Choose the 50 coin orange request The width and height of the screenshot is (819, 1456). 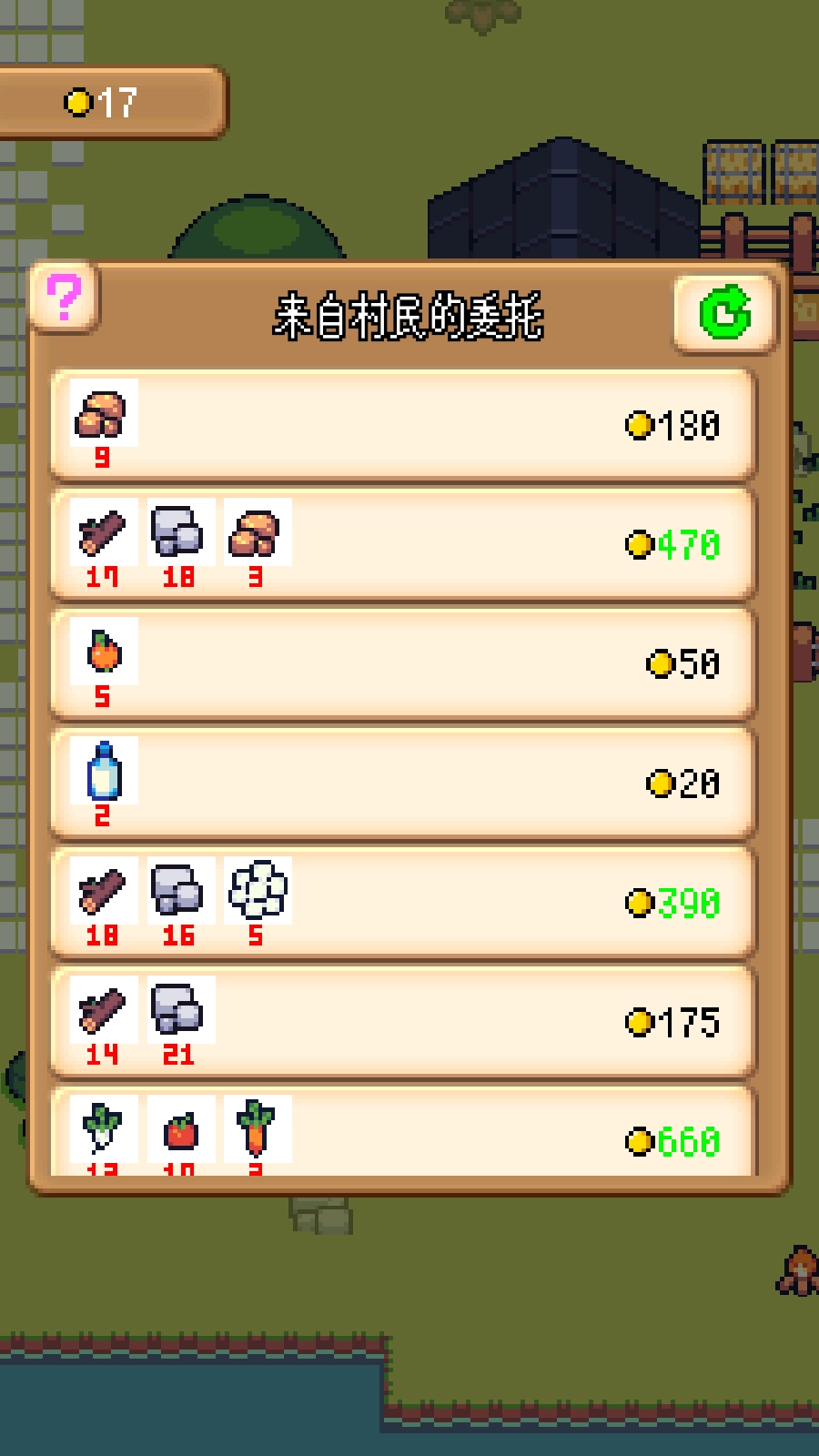coord(402,663)
